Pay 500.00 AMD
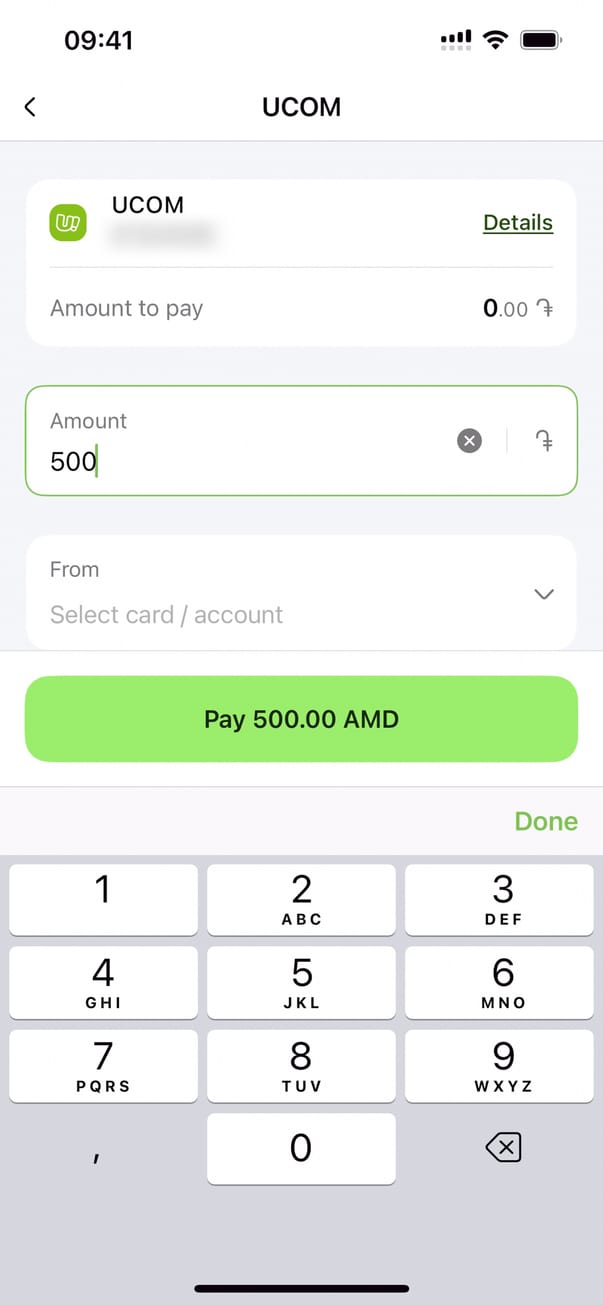The width and height of the screenshot is (603, 1305). point(301,719)
